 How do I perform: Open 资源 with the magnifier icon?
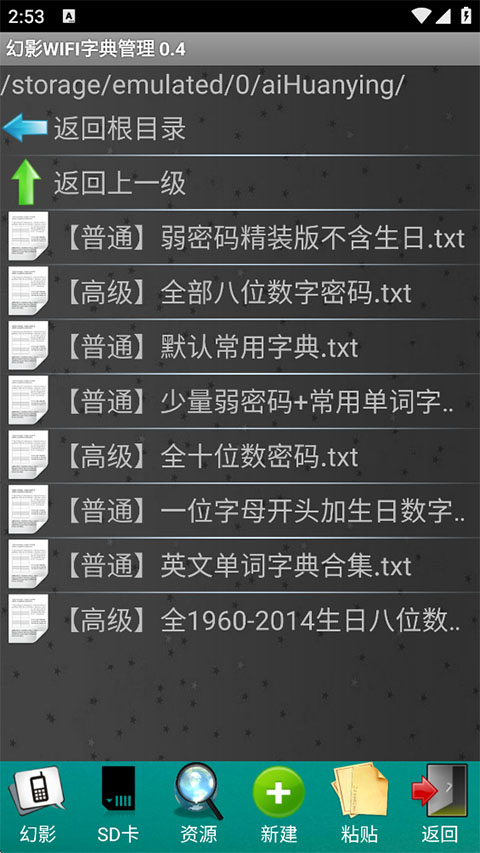coord(199,805)
